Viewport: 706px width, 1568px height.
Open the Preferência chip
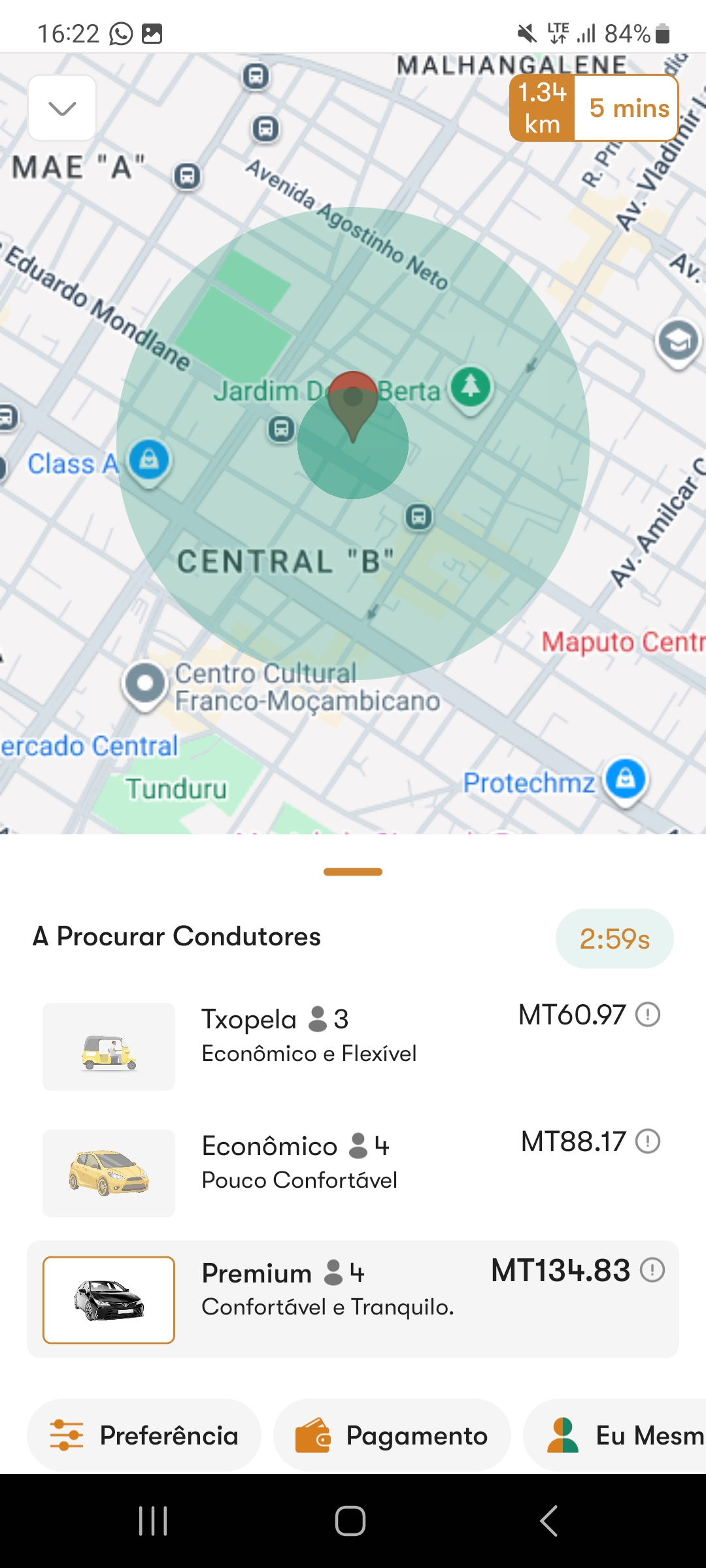tap(144, 1435)
